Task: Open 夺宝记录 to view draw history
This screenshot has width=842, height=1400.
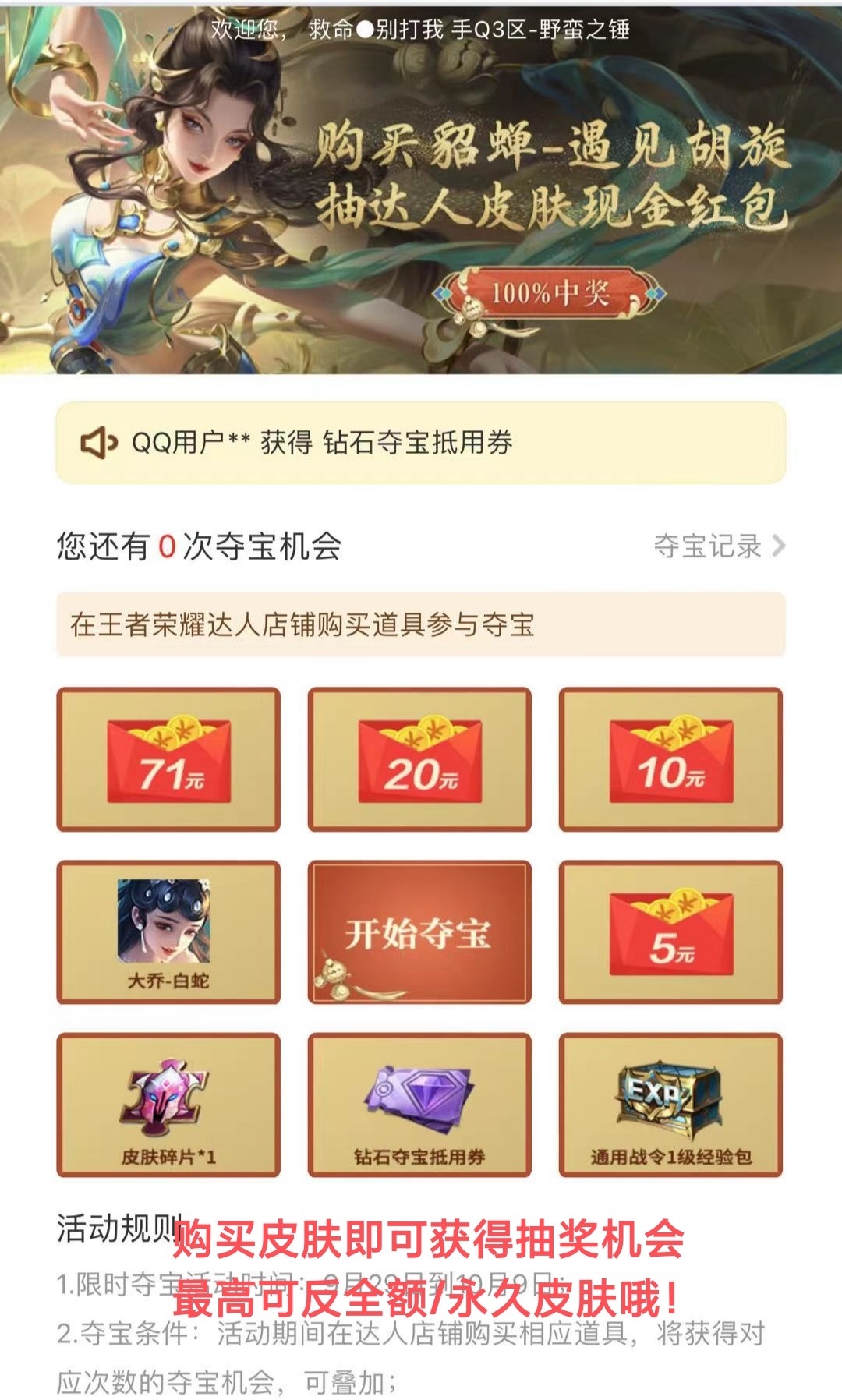Action: tap(718, 546)
